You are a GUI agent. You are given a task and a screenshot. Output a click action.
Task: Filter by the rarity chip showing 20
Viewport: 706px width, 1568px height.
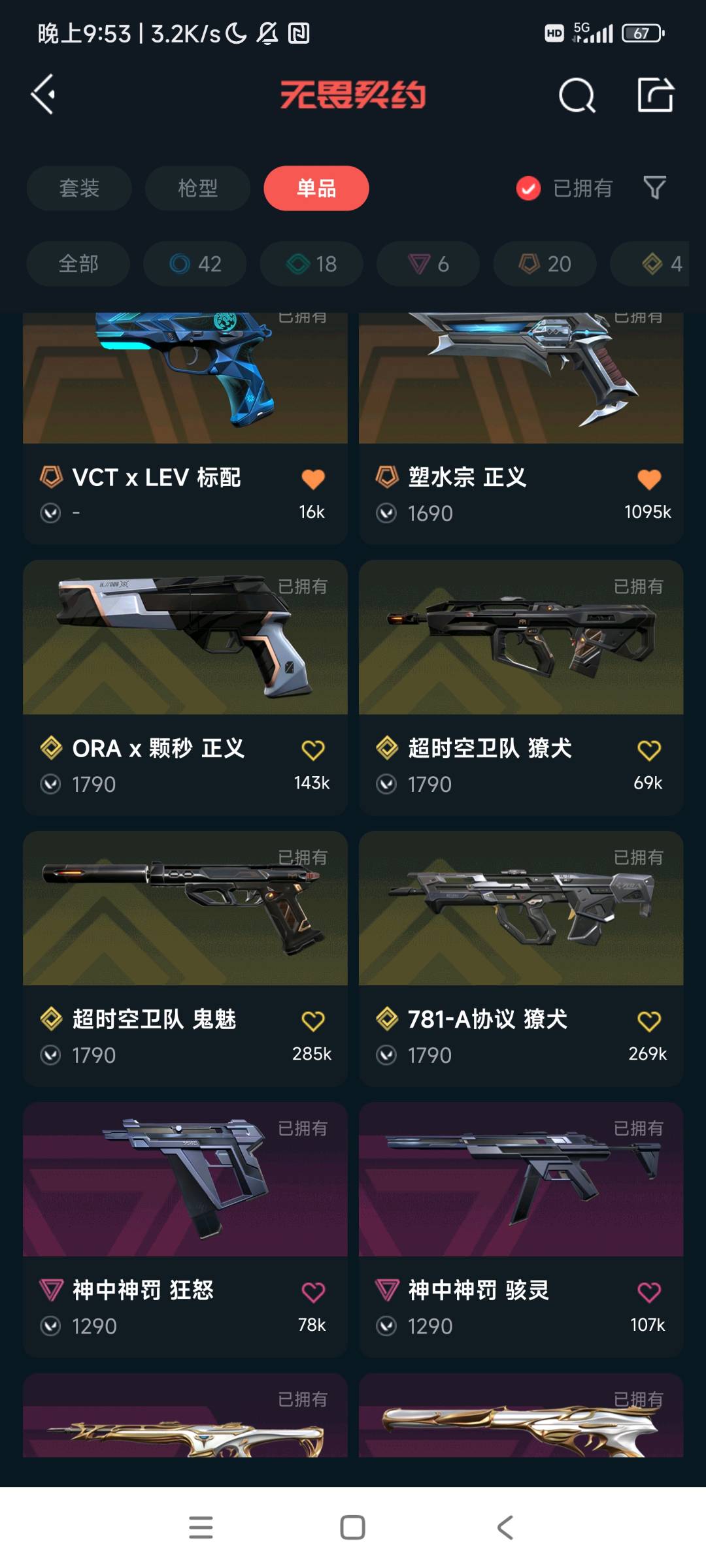(x=545, y=264)
